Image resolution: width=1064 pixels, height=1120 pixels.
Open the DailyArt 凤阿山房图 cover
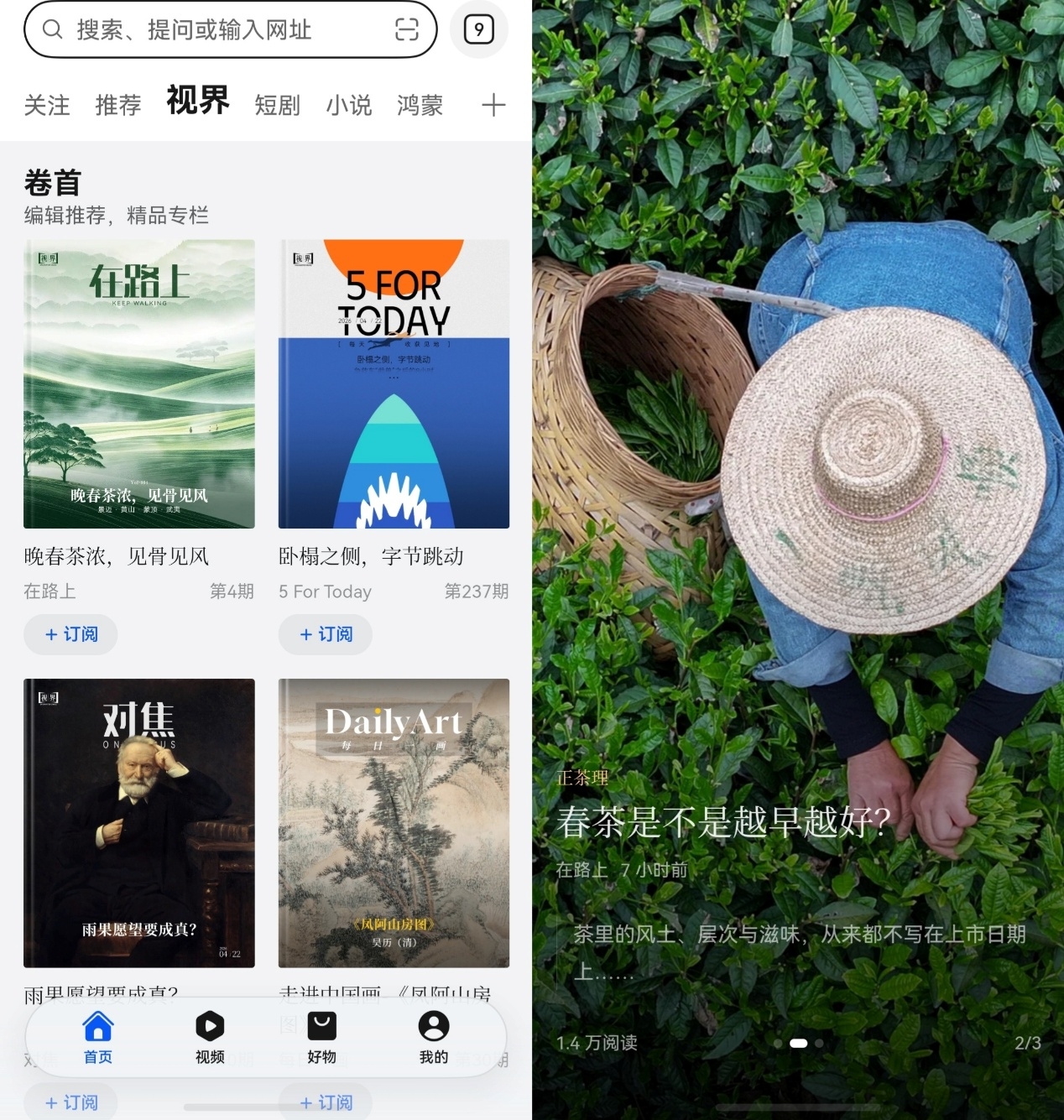[x=394, y=822]
